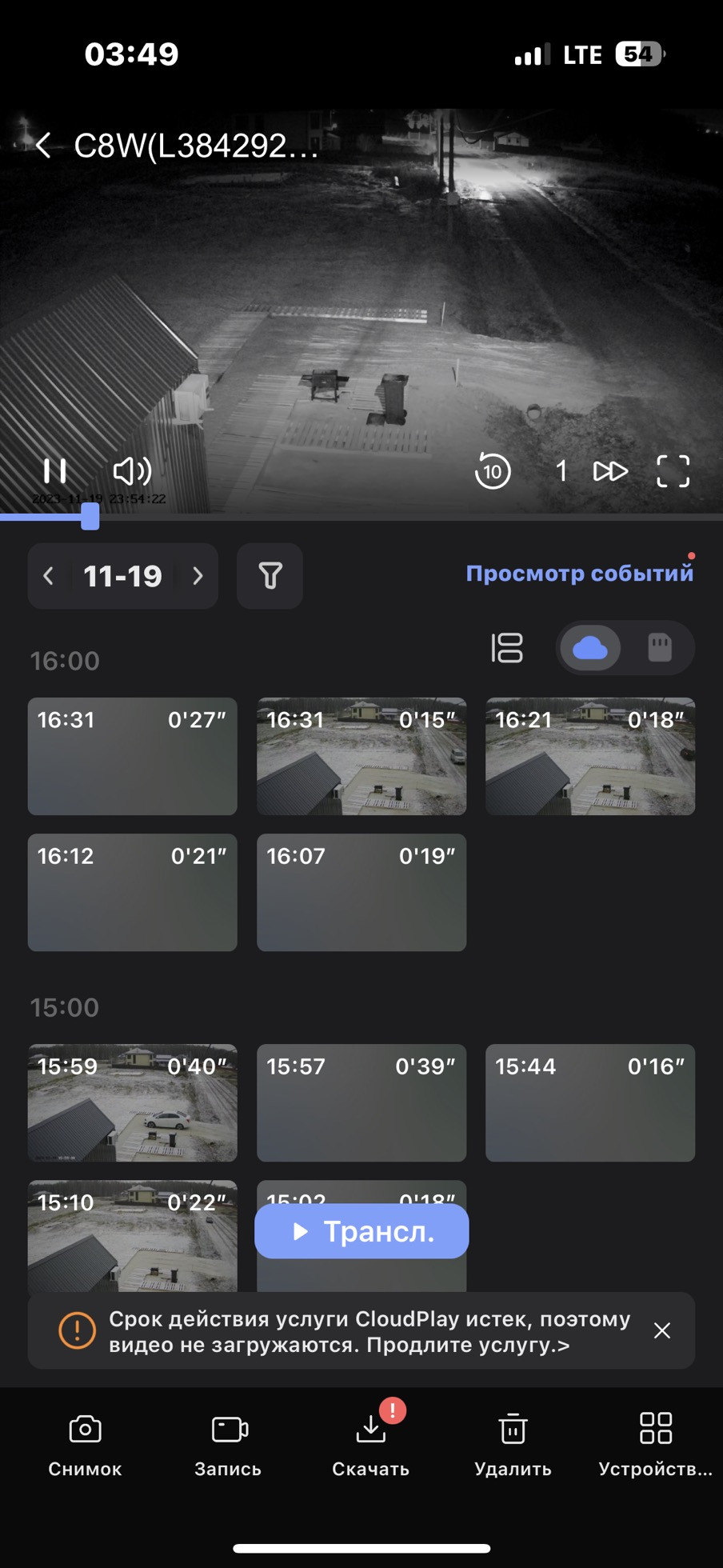
Task: Switch to SD card recordings
Action: pyautogui.click(x=659, y=648)
